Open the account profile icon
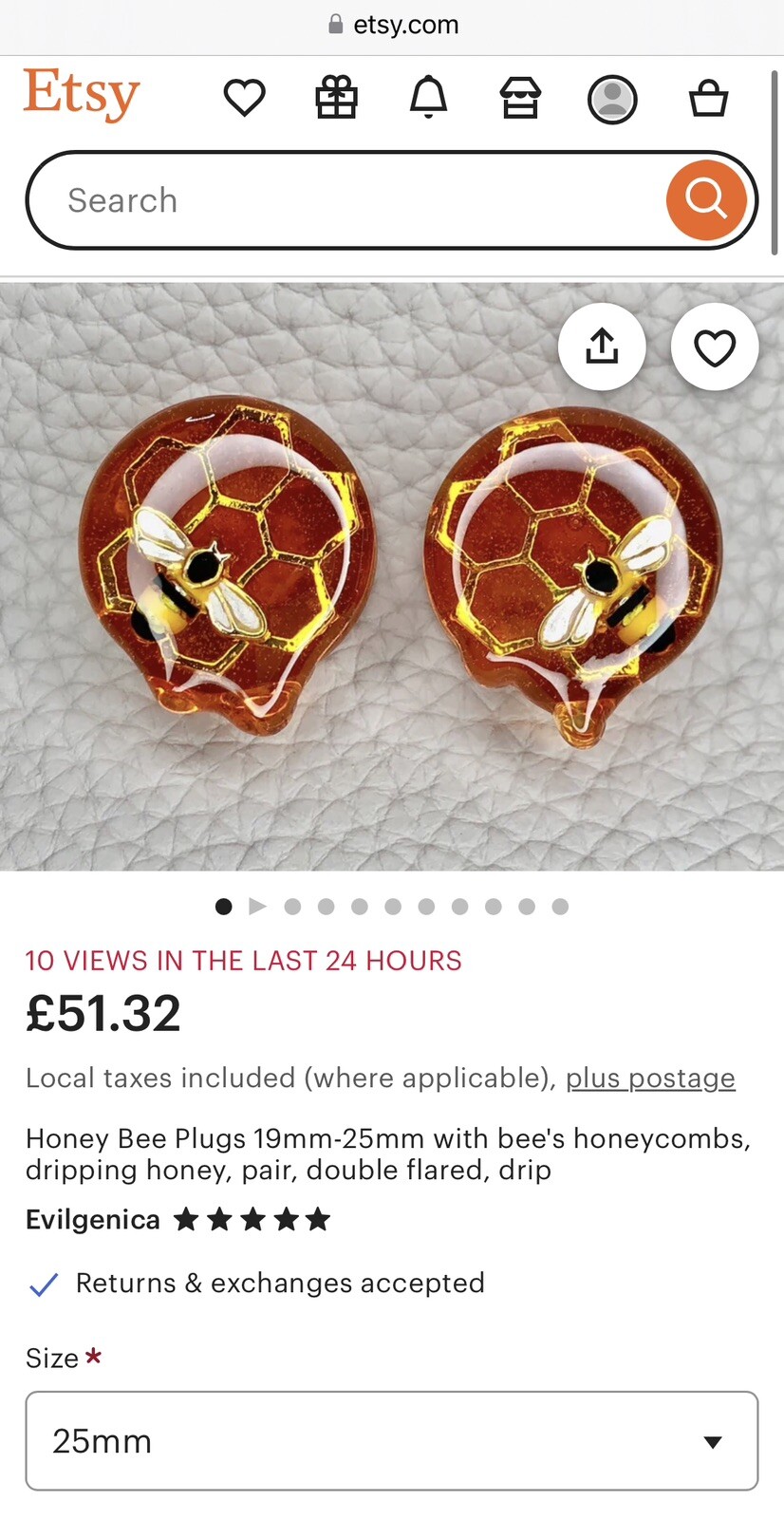This screenshot has height=1519, width=784. (612, 99)
